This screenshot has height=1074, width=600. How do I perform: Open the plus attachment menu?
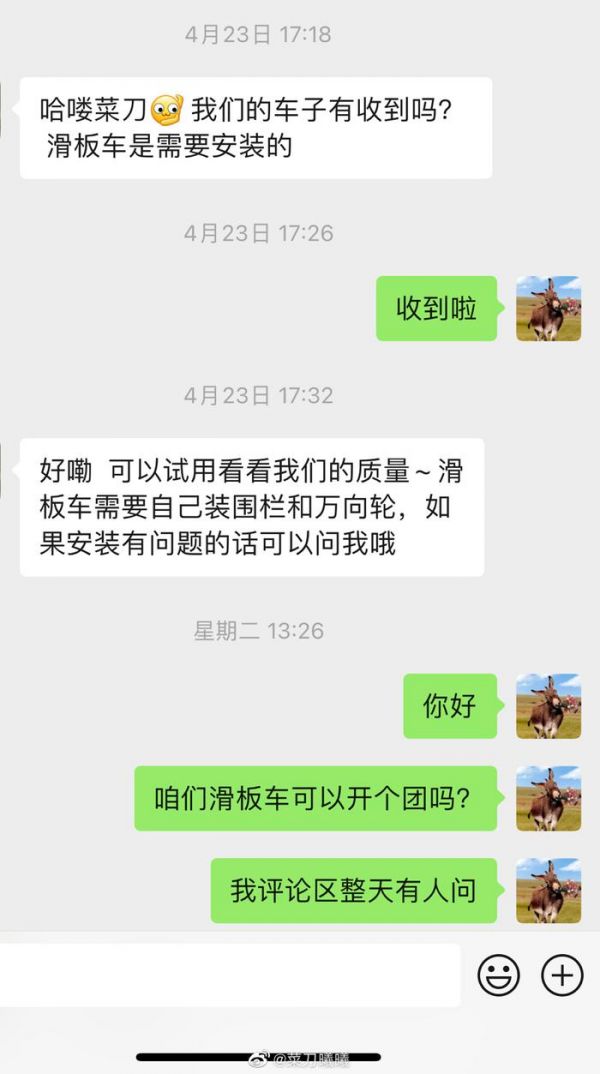point(562,974)
